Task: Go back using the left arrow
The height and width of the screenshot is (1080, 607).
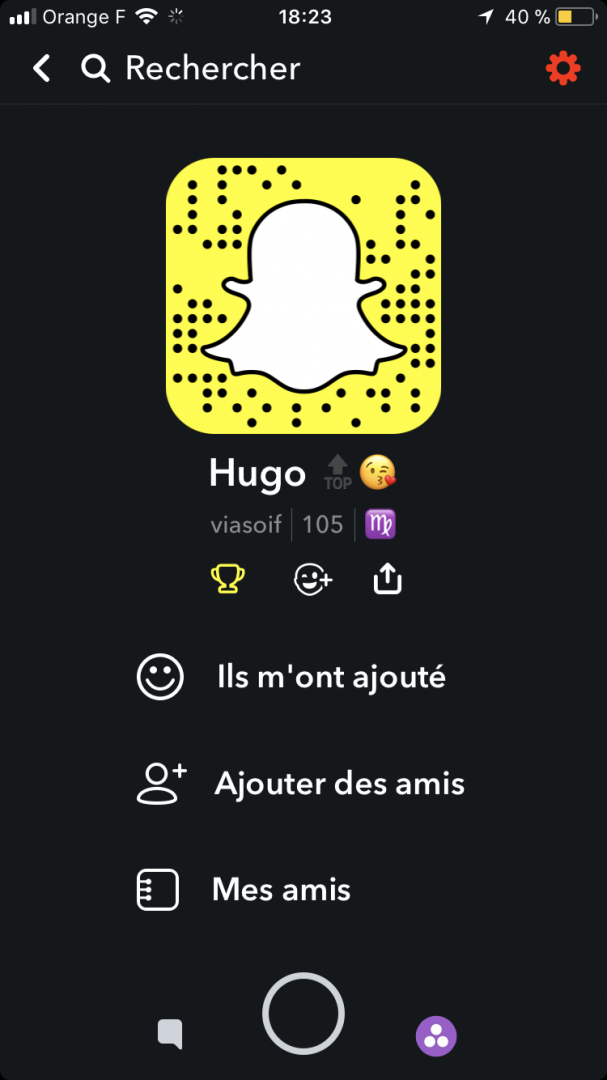Action: (x=42, y=69)
